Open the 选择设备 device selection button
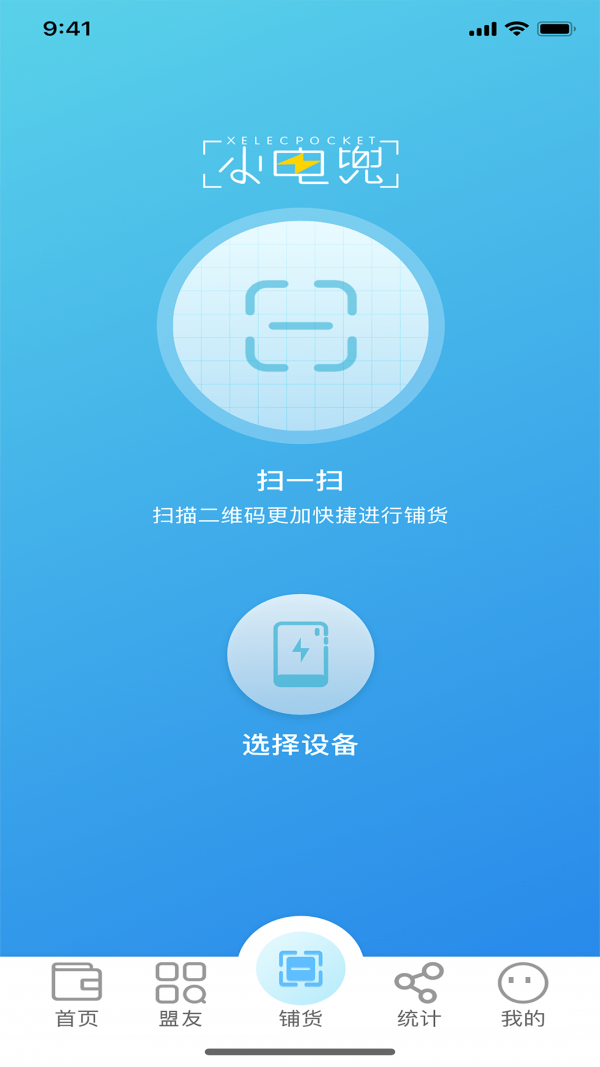Image resolution: width=600 pixels, height=1067 pixels. [300, 654]
